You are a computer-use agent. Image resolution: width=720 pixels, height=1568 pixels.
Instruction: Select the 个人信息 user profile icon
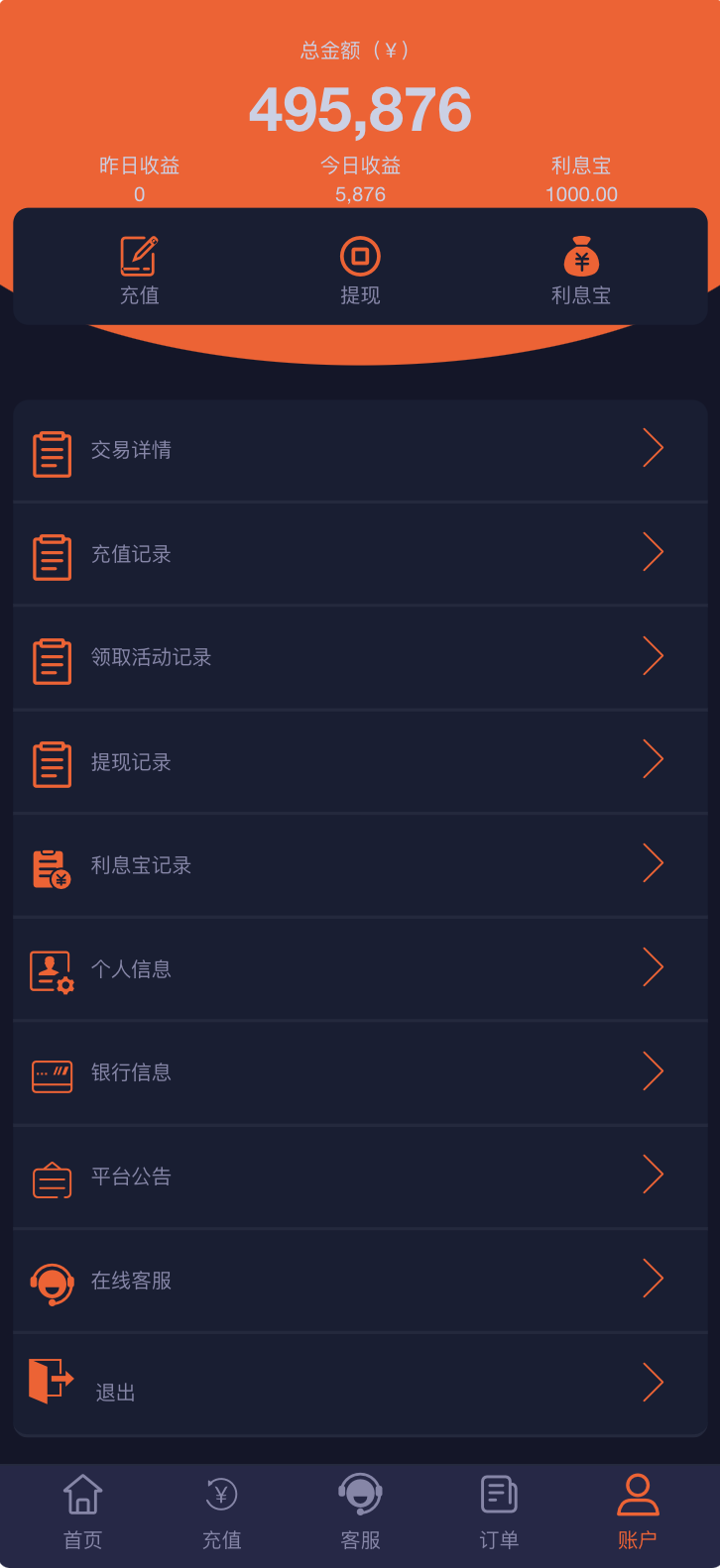tap(53, 968)
